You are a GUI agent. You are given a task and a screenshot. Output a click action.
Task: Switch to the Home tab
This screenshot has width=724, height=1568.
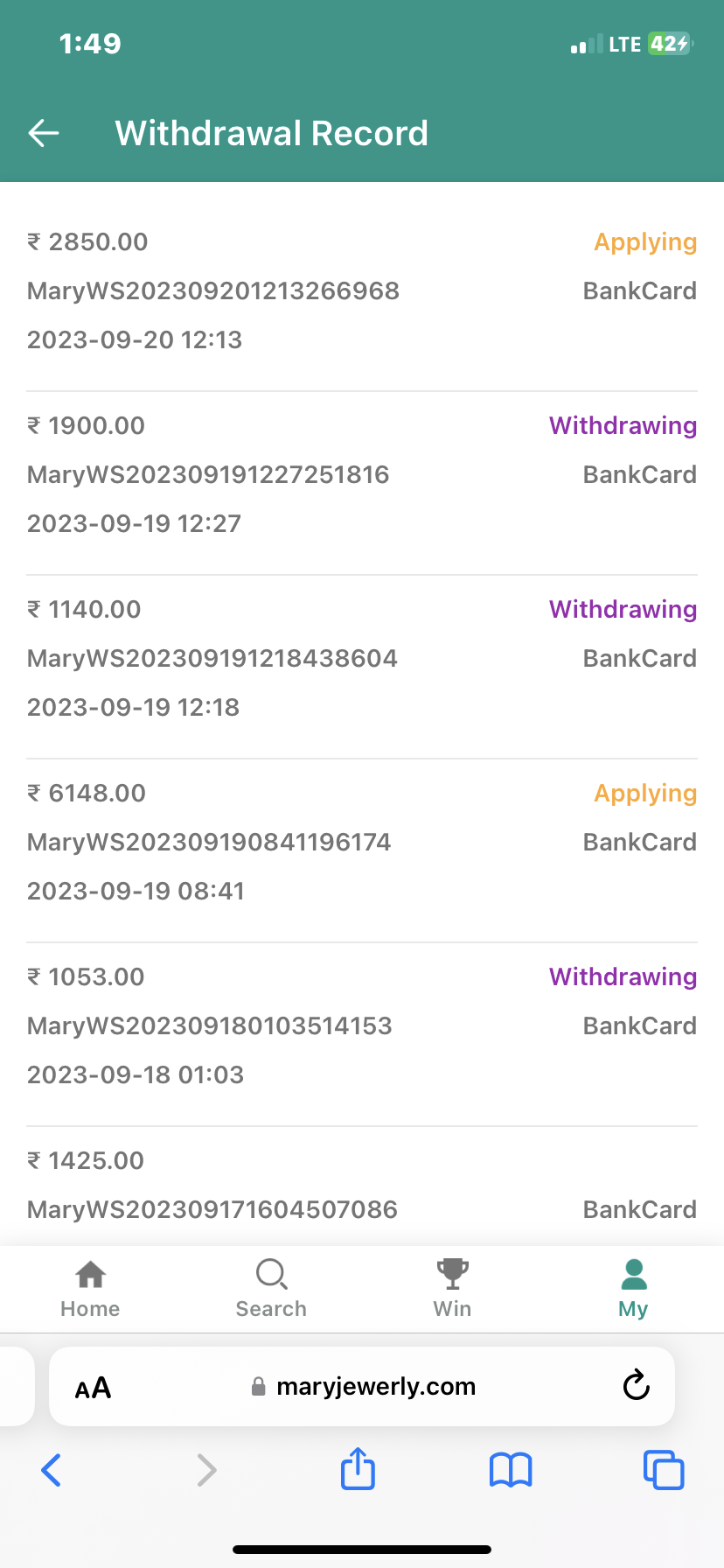point(90,1288)
